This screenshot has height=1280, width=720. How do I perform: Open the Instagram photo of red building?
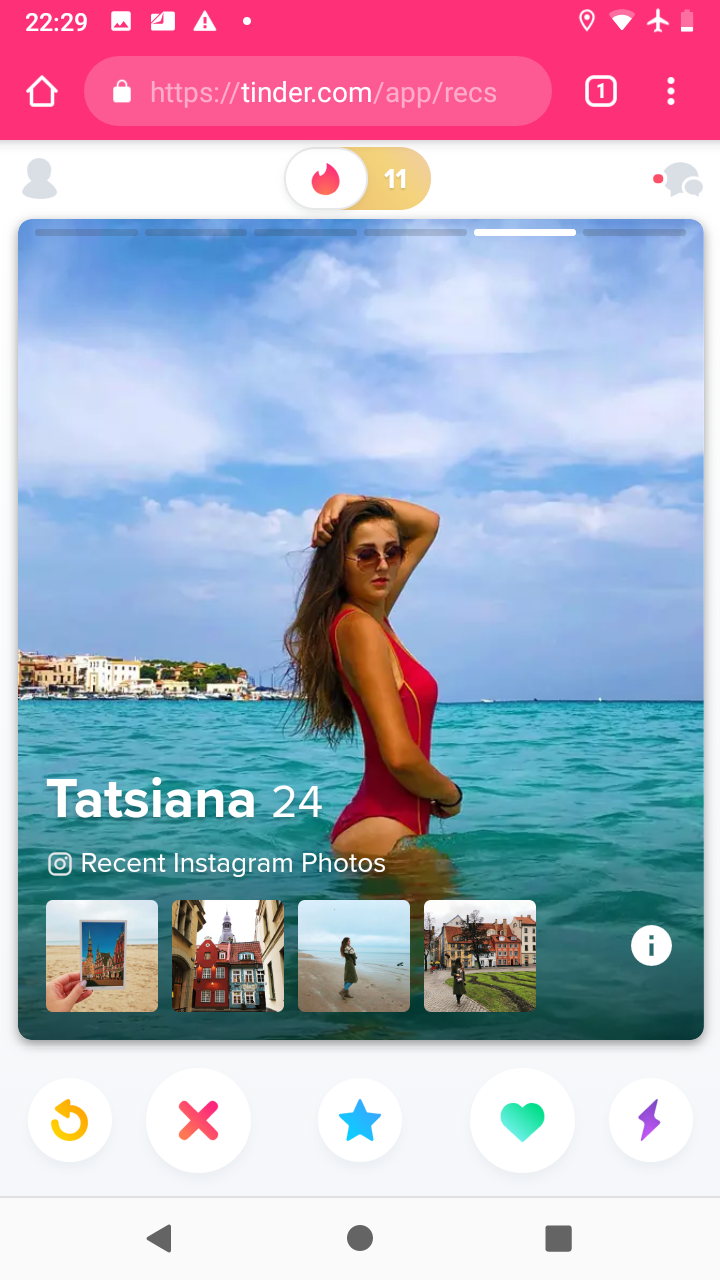[x=228, y=956]
